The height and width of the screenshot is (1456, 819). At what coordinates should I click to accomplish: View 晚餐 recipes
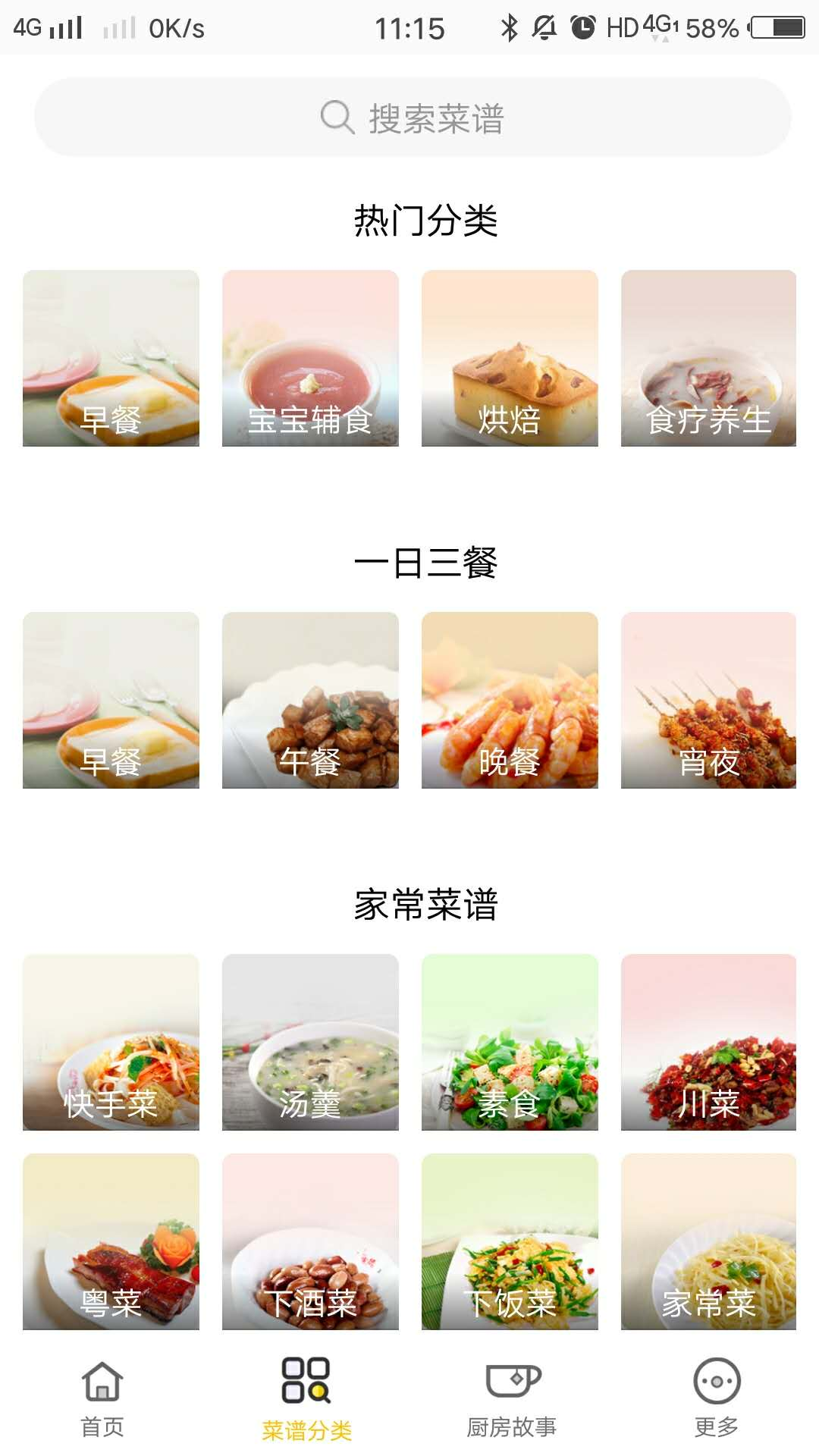tap(510, 700)
